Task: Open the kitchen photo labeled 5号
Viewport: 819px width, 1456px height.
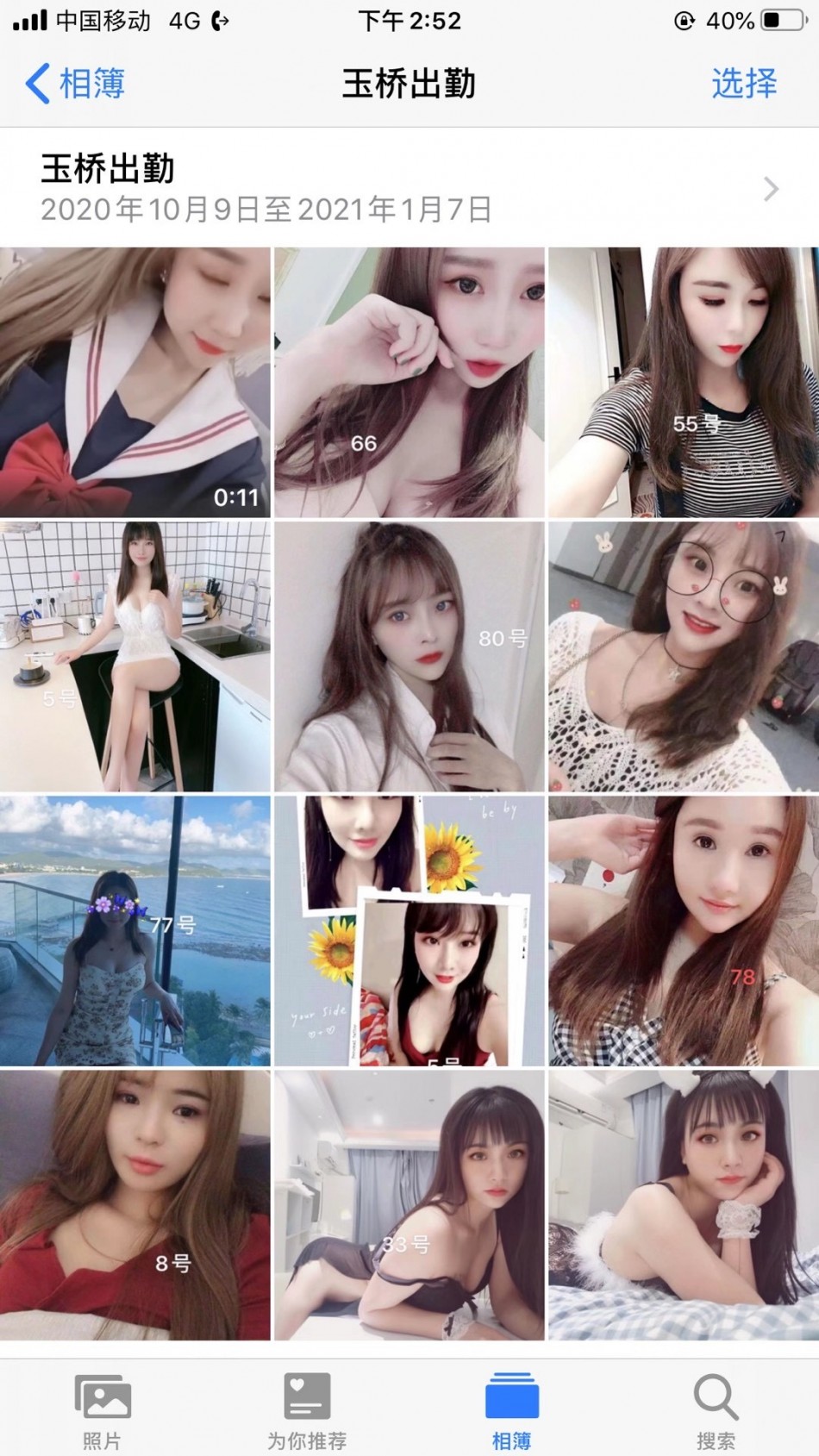Action: coord(134,656)
